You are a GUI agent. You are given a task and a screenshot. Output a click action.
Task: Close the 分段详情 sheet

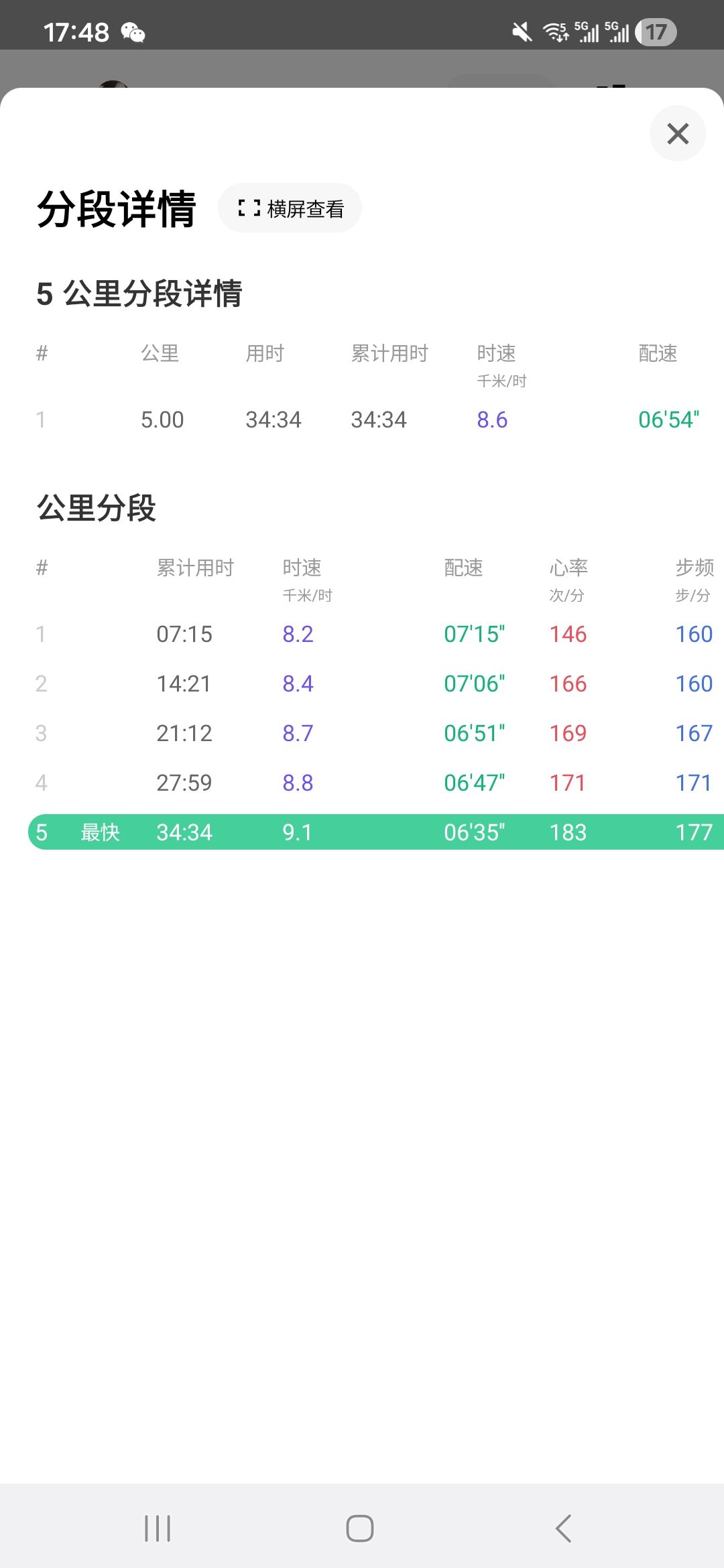(x=678, y=133)
